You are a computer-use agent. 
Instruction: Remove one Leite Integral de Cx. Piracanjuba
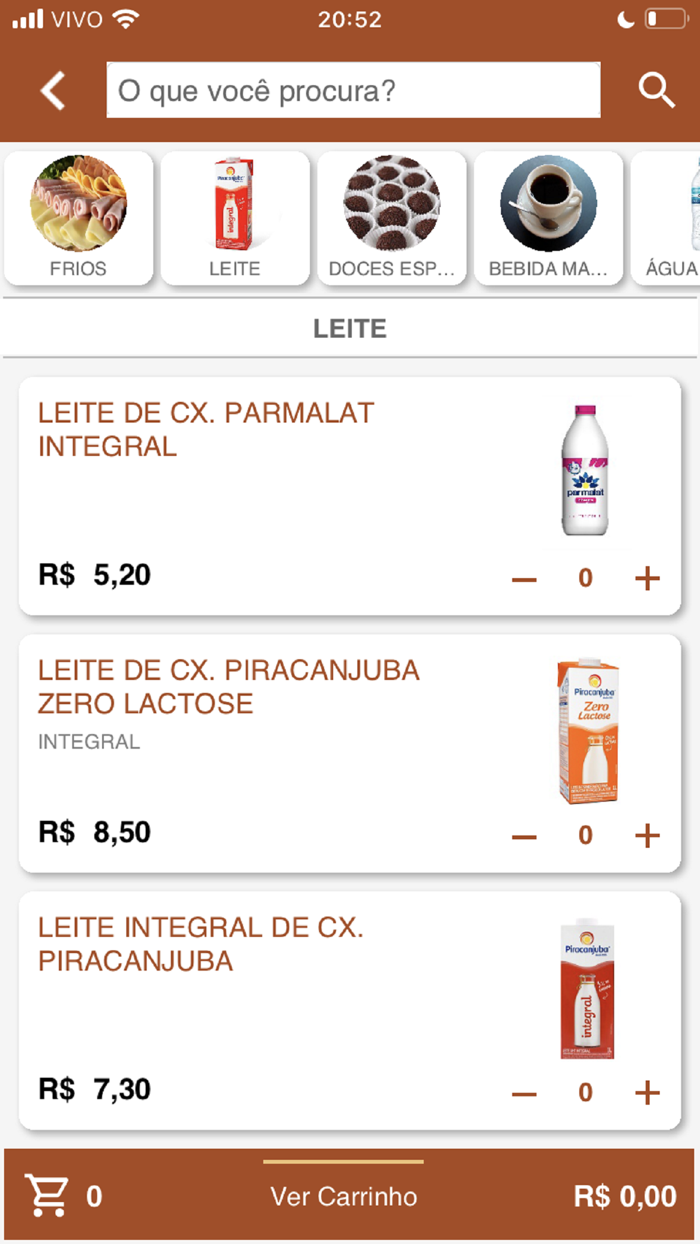click(524, 1092)
